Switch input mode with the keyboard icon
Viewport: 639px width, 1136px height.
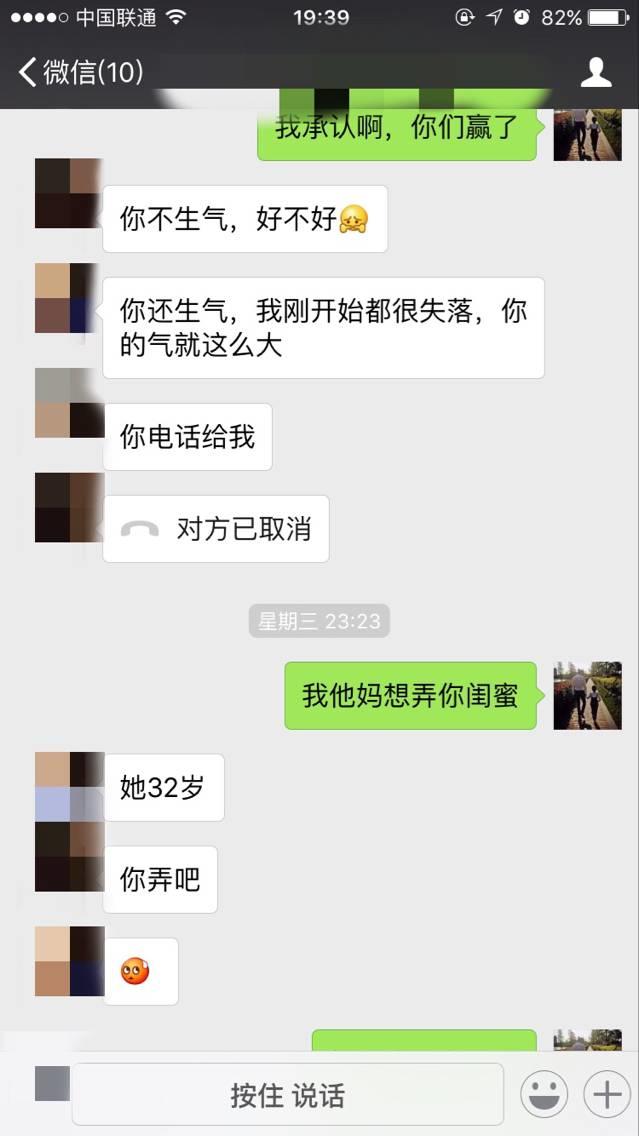point(52,1084)
